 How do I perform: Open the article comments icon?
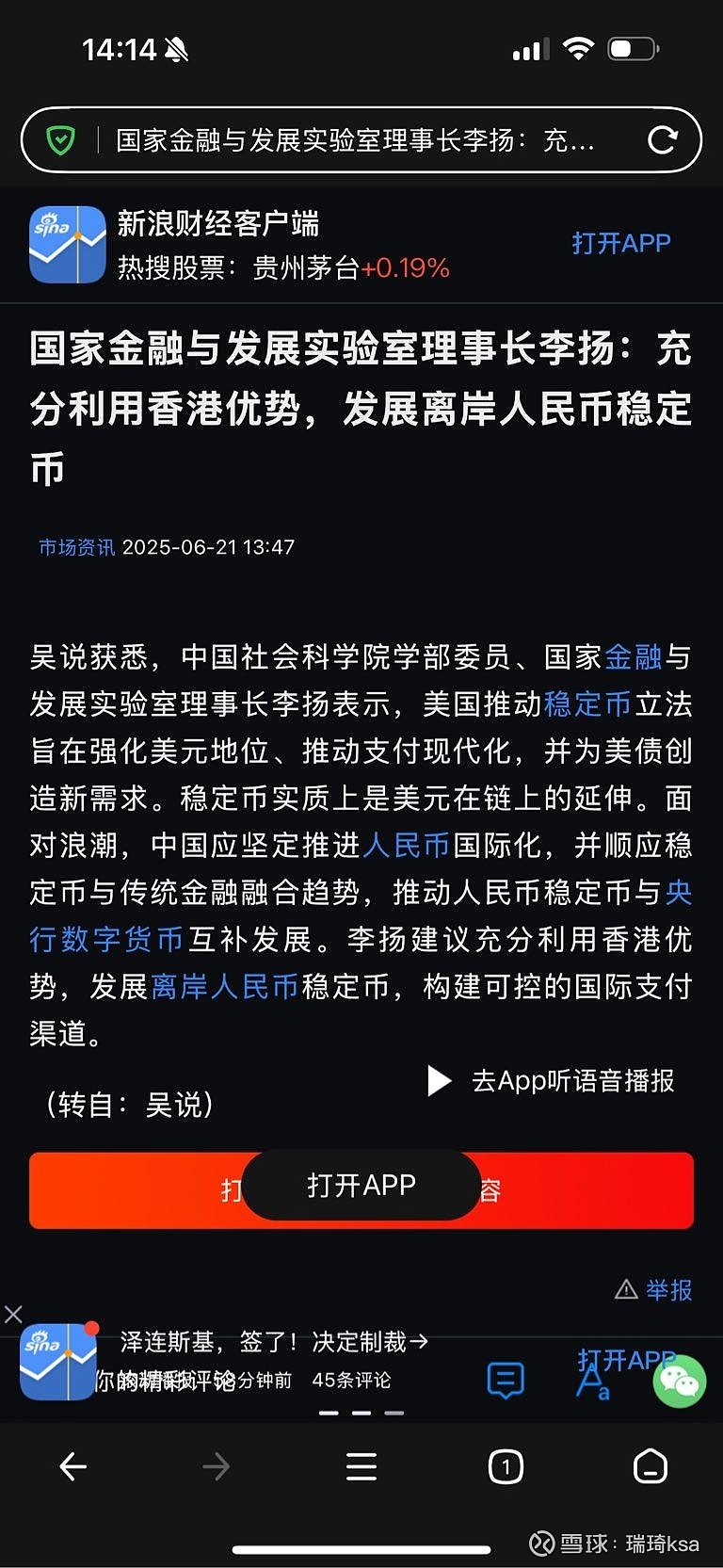tap(506, 1381)
